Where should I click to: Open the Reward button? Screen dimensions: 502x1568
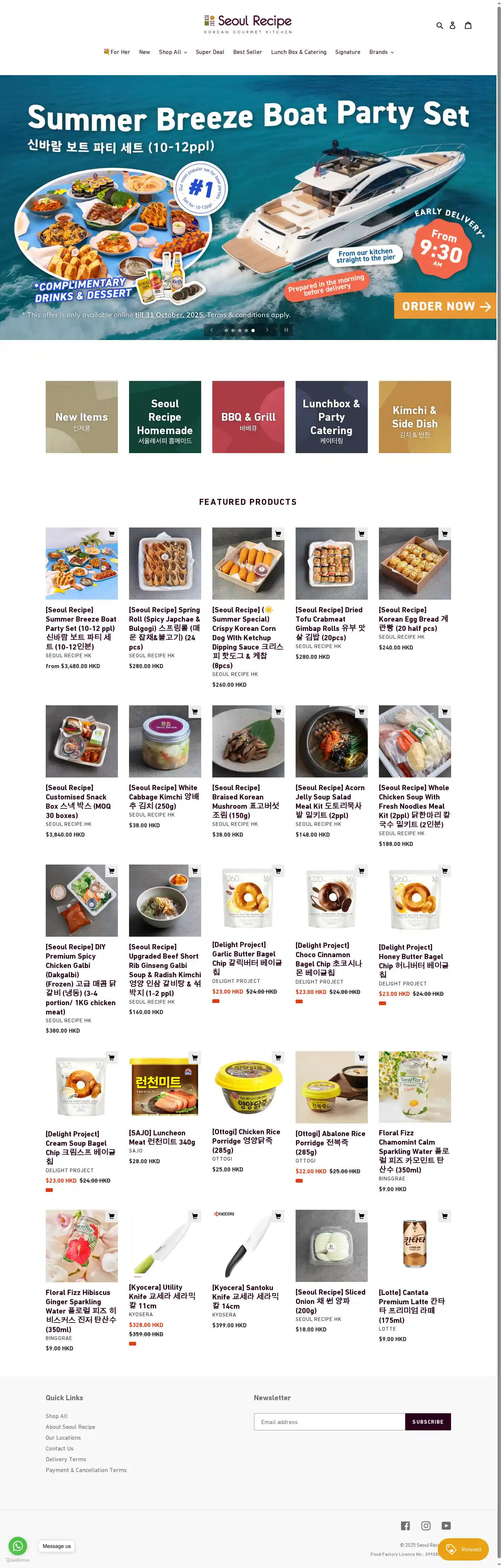pyautogui.click(x=463, y=1549)
